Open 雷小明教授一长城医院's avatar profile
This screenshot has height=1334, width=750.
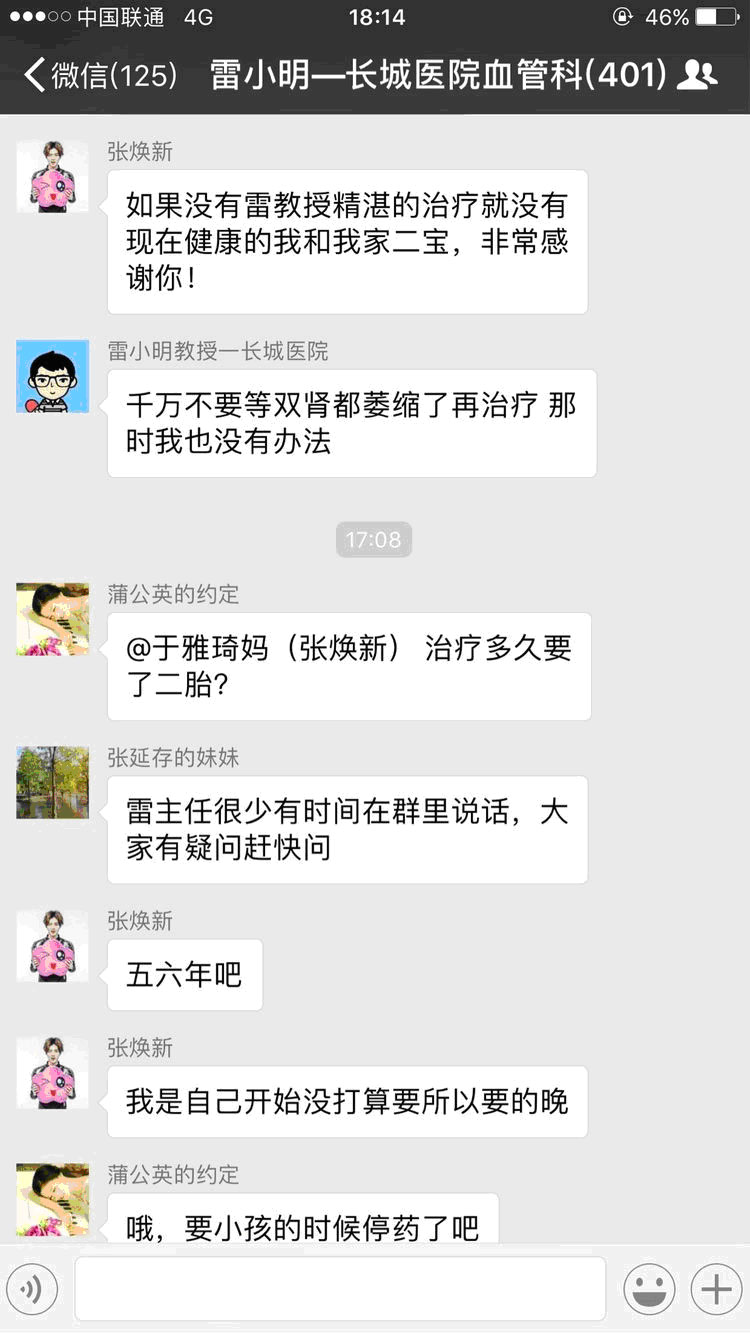point(52,376)
